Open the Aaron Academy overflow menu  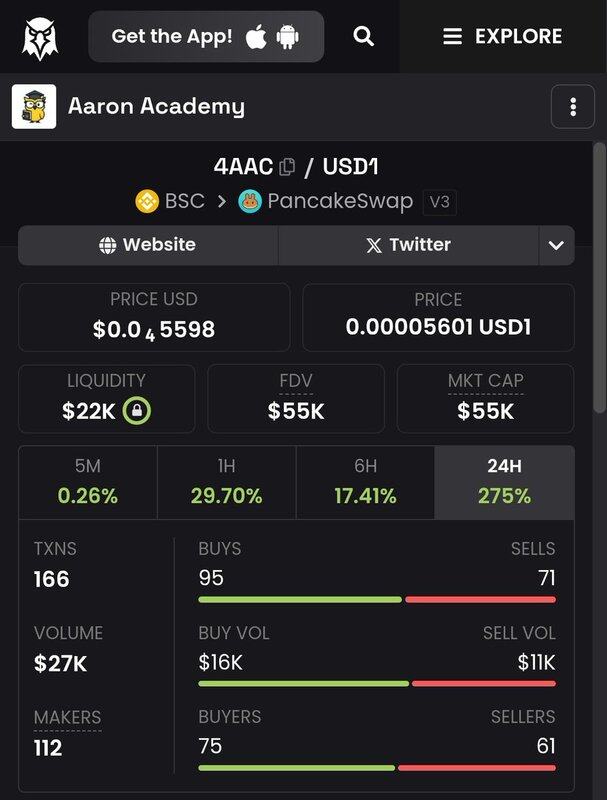point(573,107)
